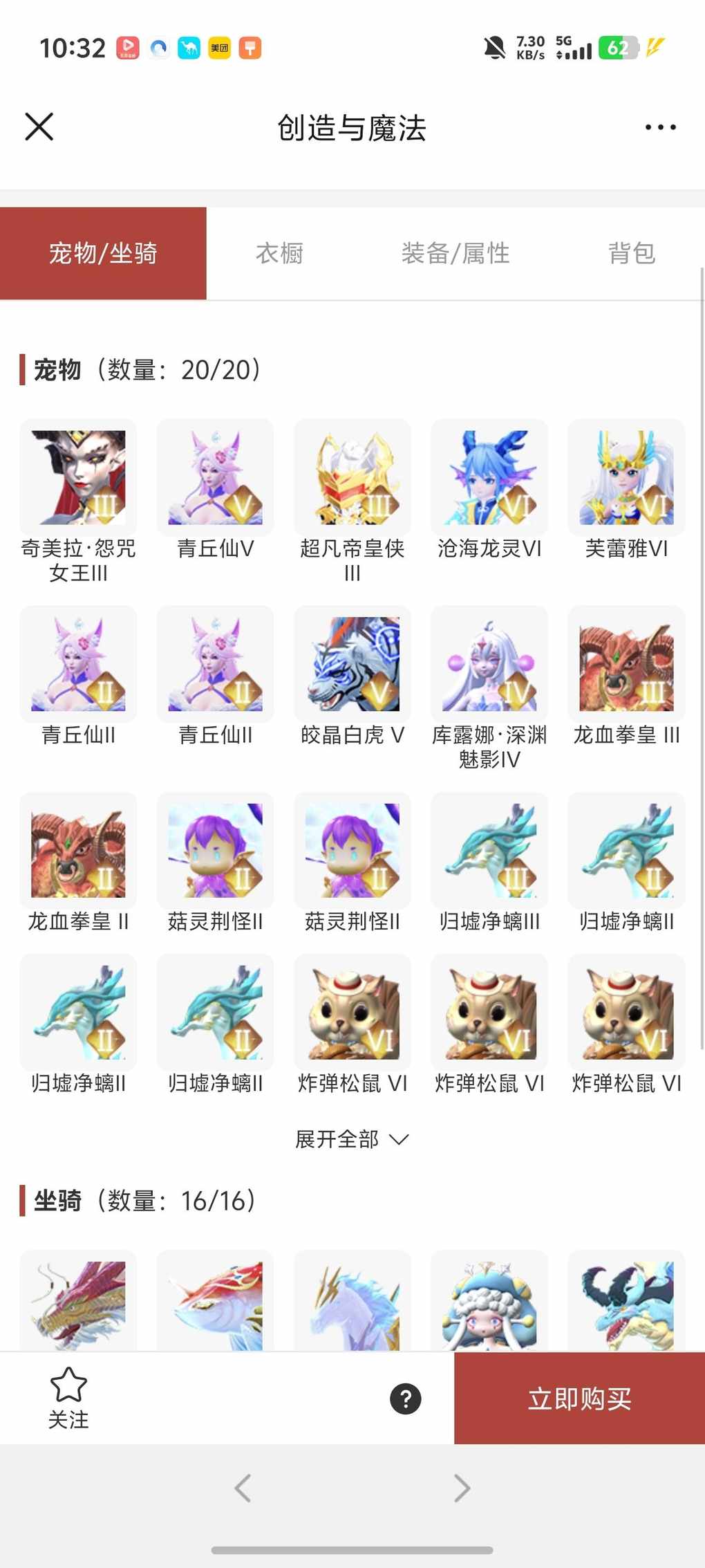Image resolution: width=705 pixels, height=1568 pixels.
Task: Tap 立即购买 to buy now
Action: coord(579,1399)
